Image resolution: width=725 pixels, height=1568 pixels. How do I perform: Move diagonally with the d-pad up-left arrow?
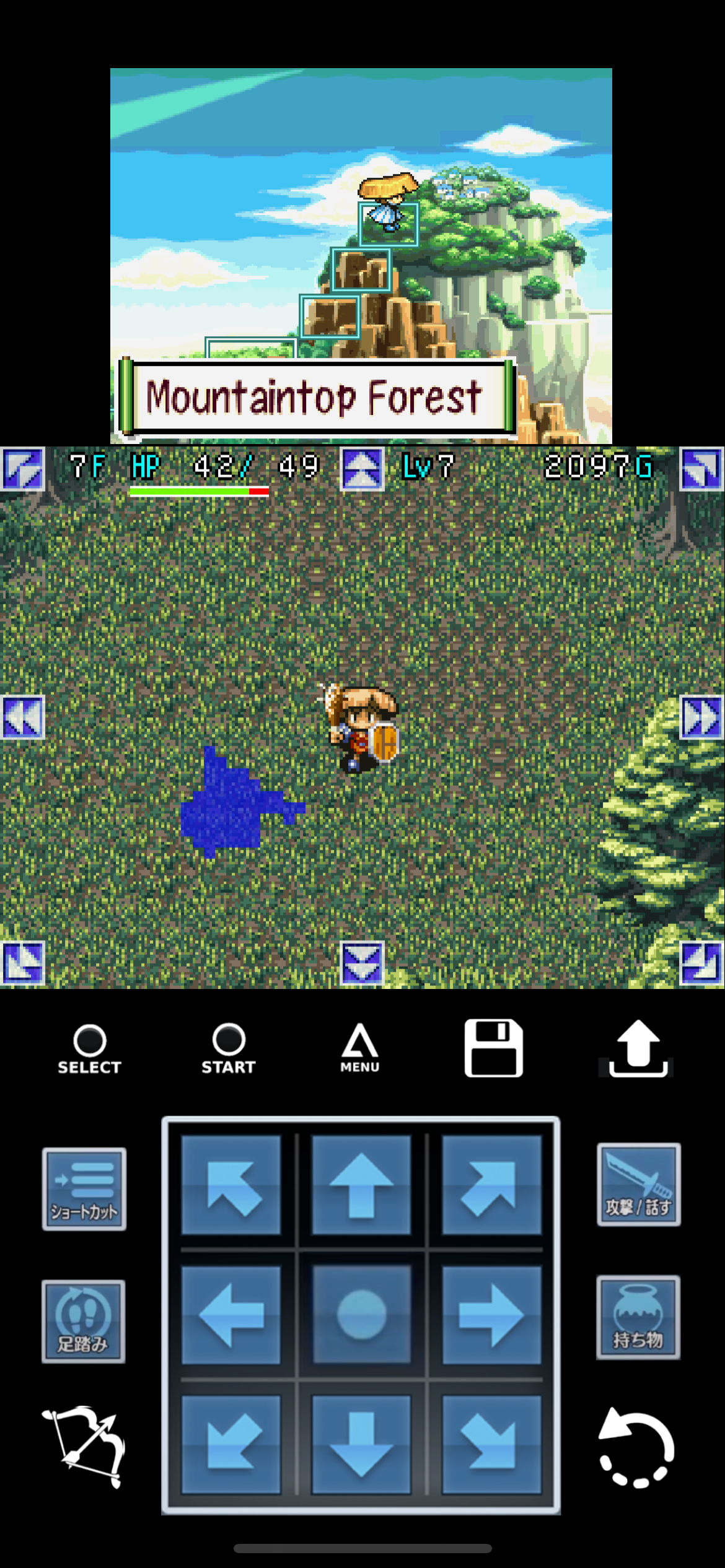231,1185
